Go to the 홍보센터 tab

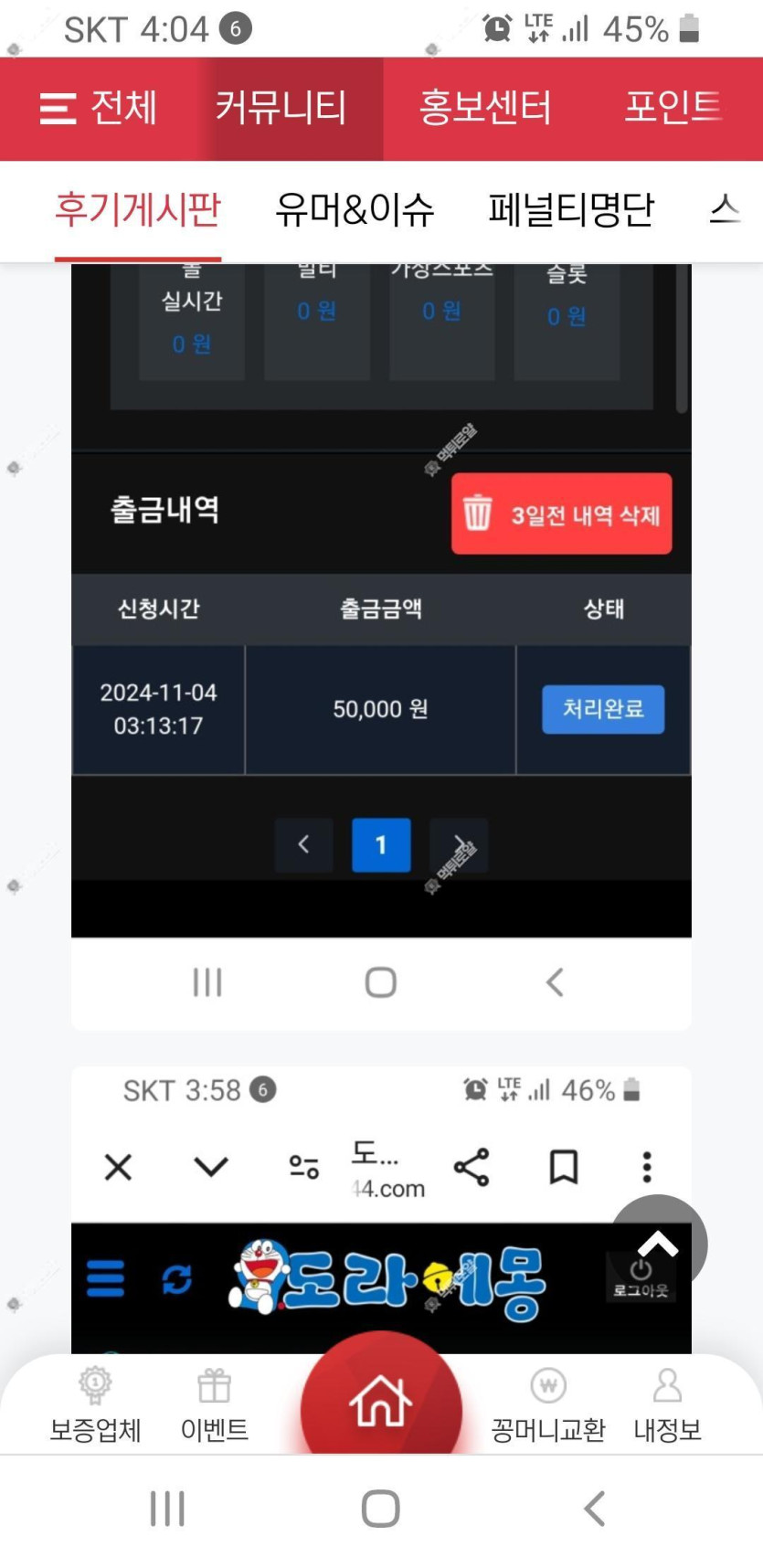(484, 108)
